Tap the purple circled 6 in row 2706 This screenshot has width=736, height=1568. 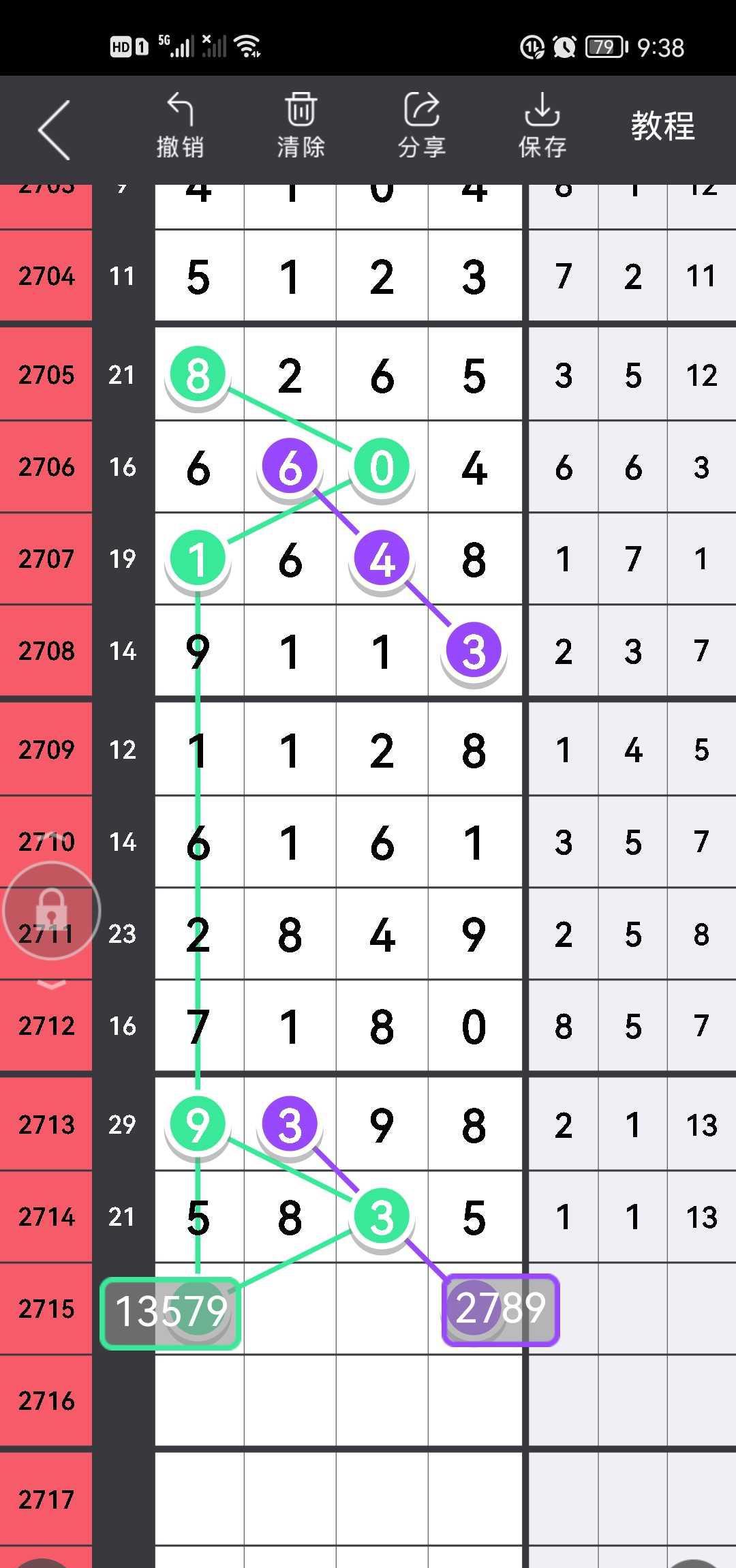(290, 467)
